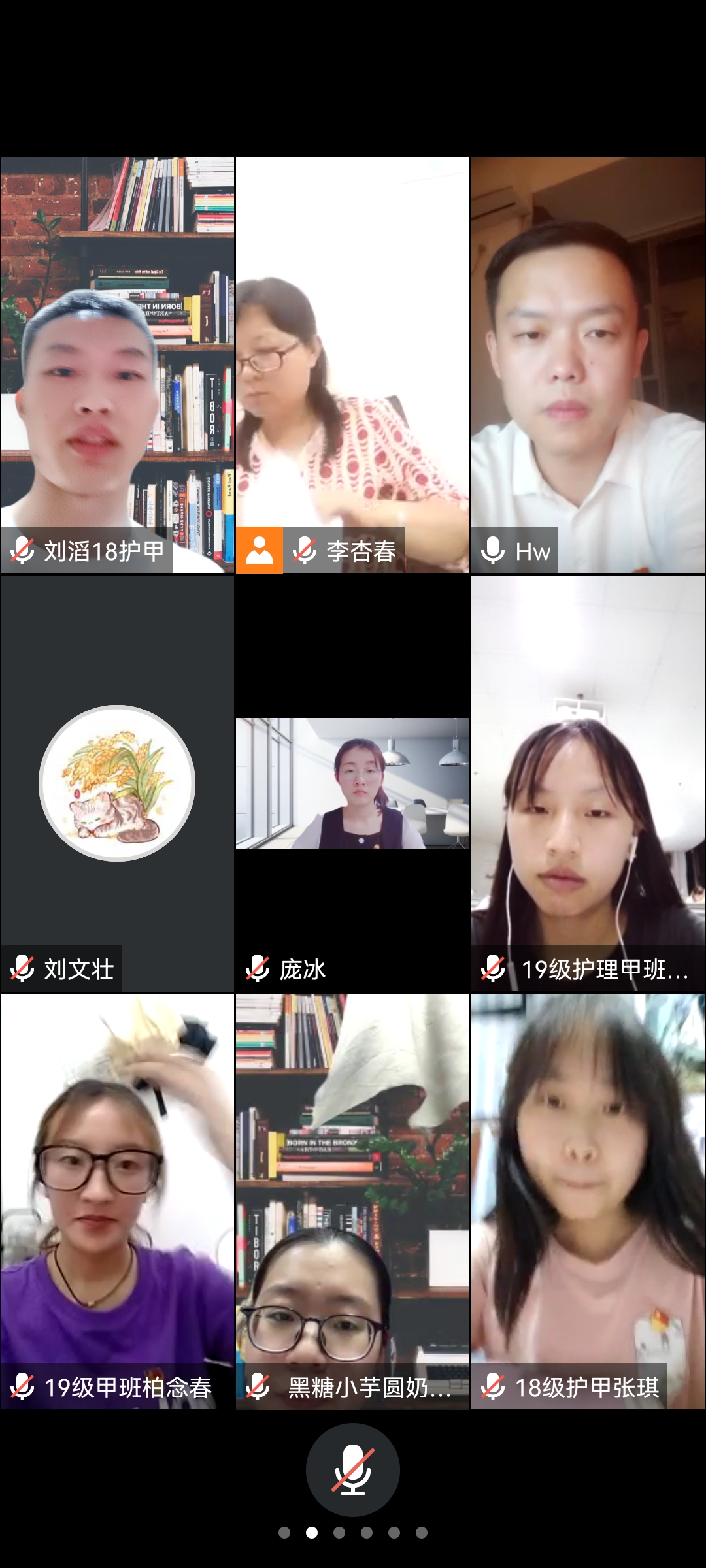Viewport: 706px width, 1568px height.
Task: Open 刘滔18护甲's video tile
Action: [118, 365]
